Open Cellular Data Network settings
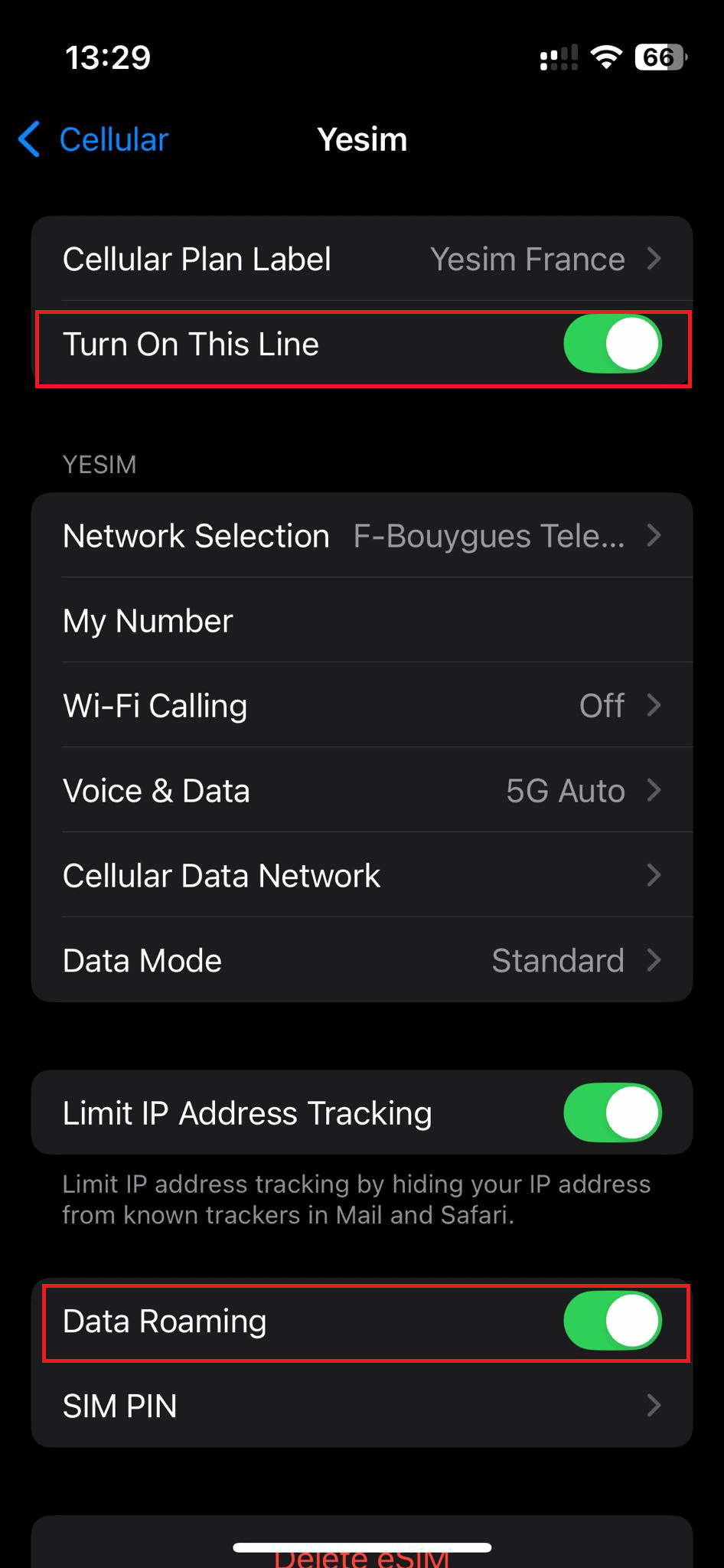The width and height of the screenshot is (724, 1568). click(x=362, y=875)
